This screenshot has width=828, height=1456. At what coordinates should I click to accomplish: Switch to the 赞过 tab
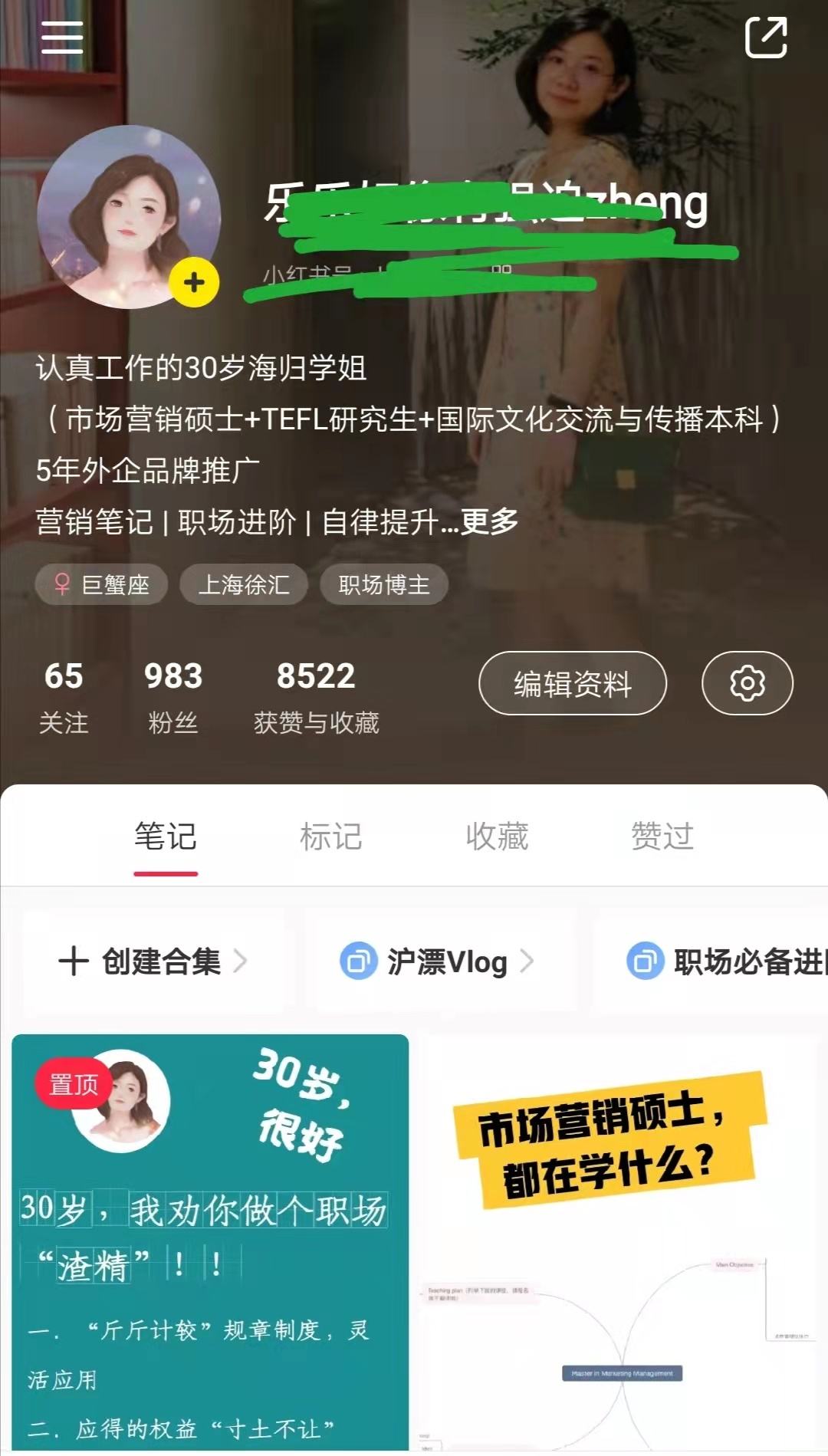click(x=662, y=836)
